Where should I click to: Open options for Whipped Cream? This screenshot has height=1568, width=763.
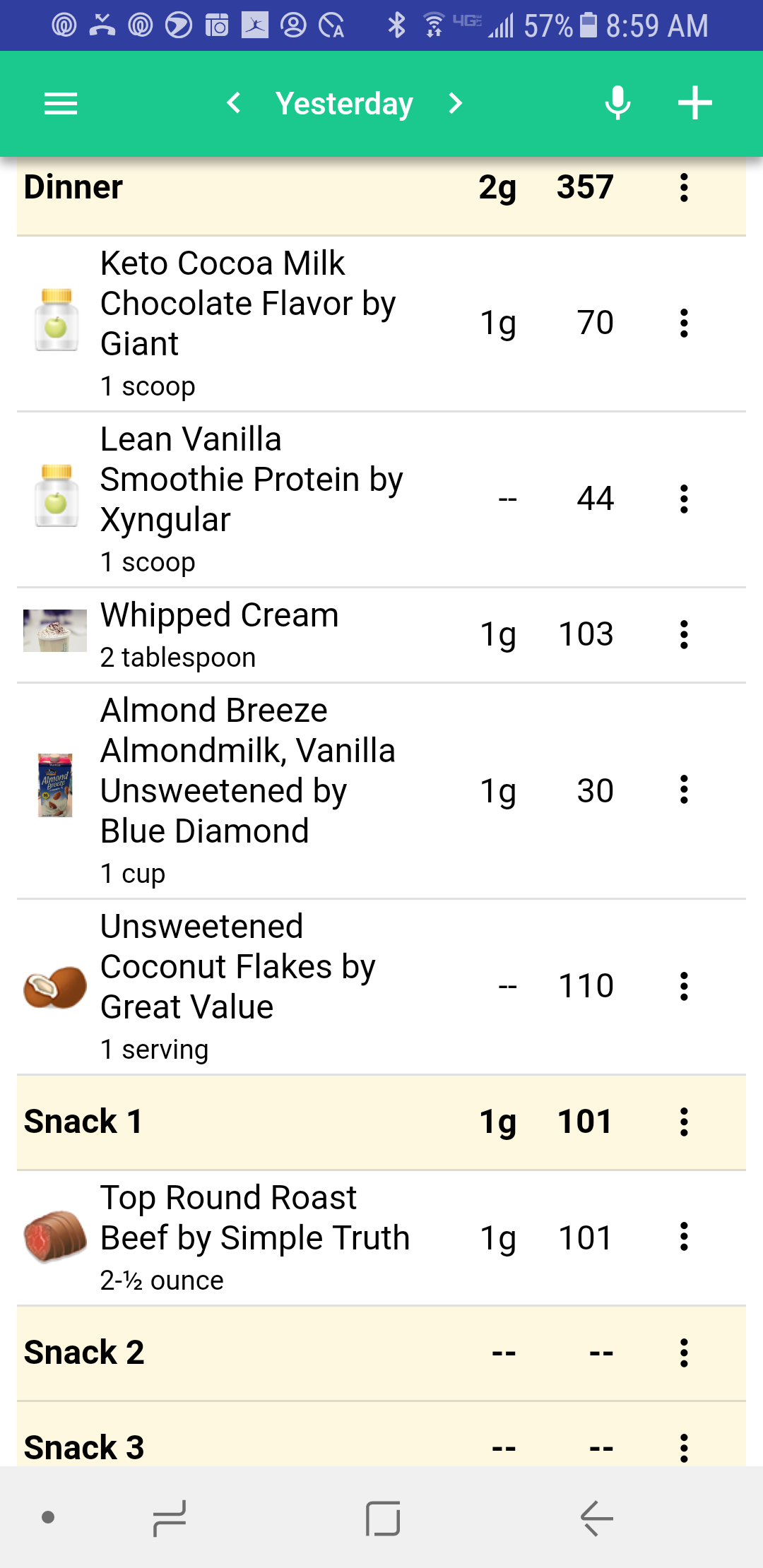coord(684,634)
